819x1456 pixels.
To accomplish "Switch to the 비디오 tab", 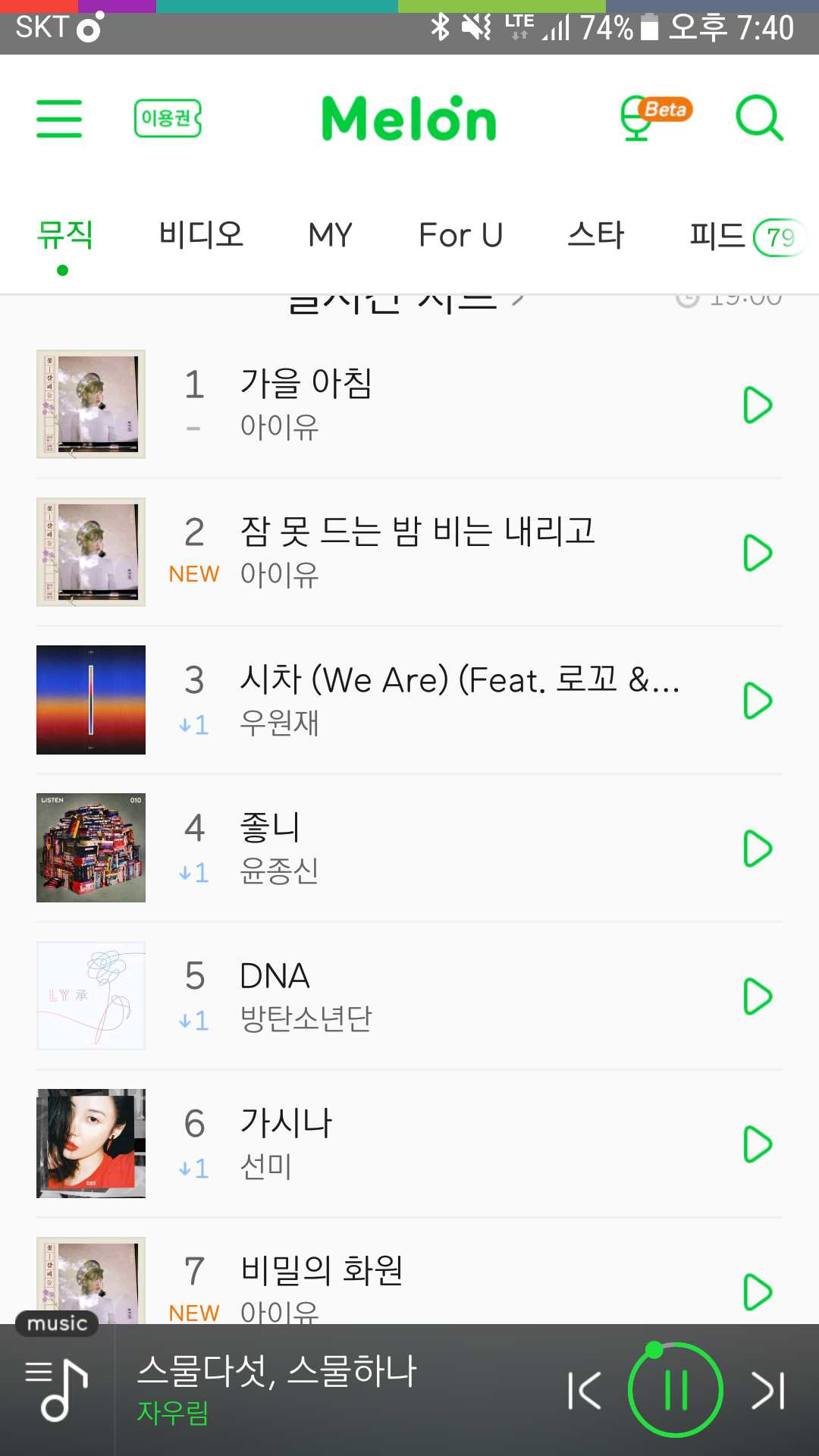I will click(201, 235).
